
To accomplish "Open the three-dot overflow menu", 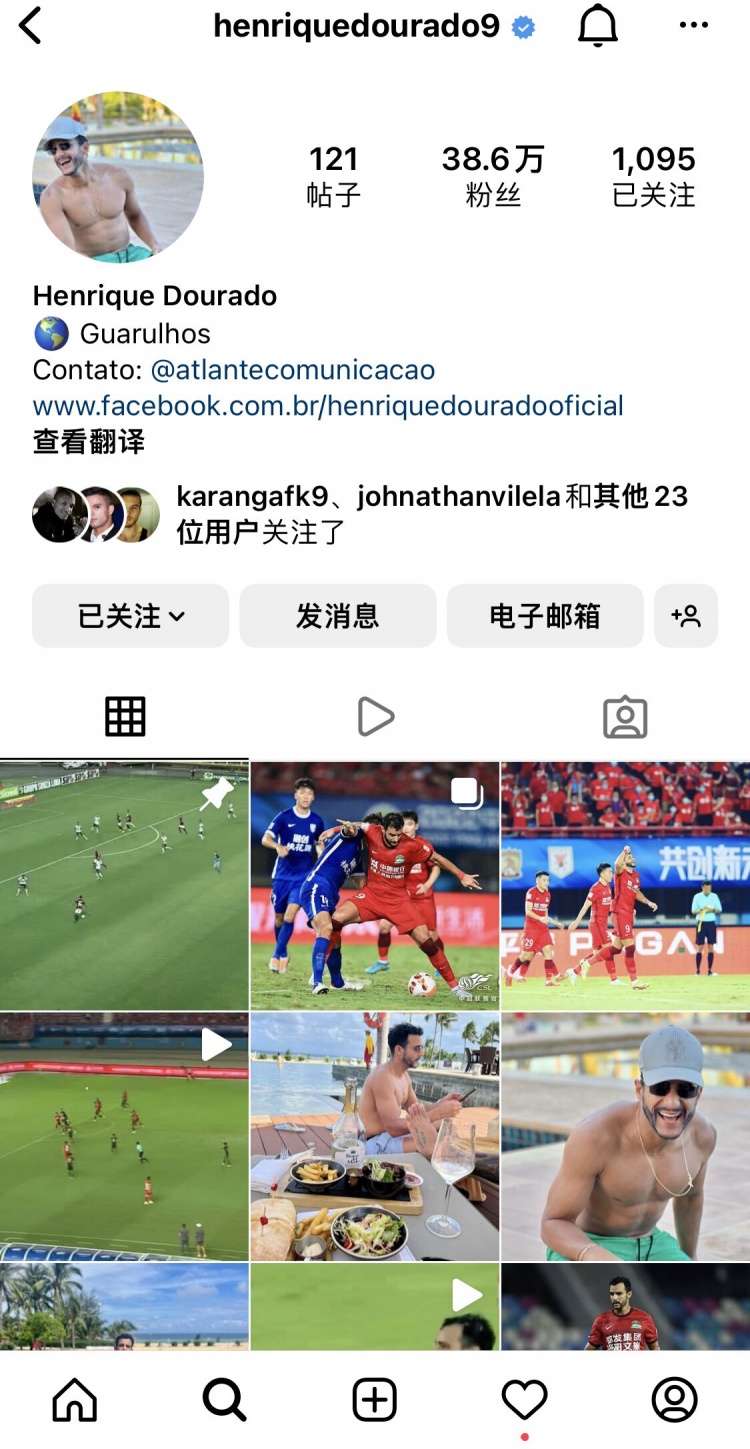I will tap(693, 26).
